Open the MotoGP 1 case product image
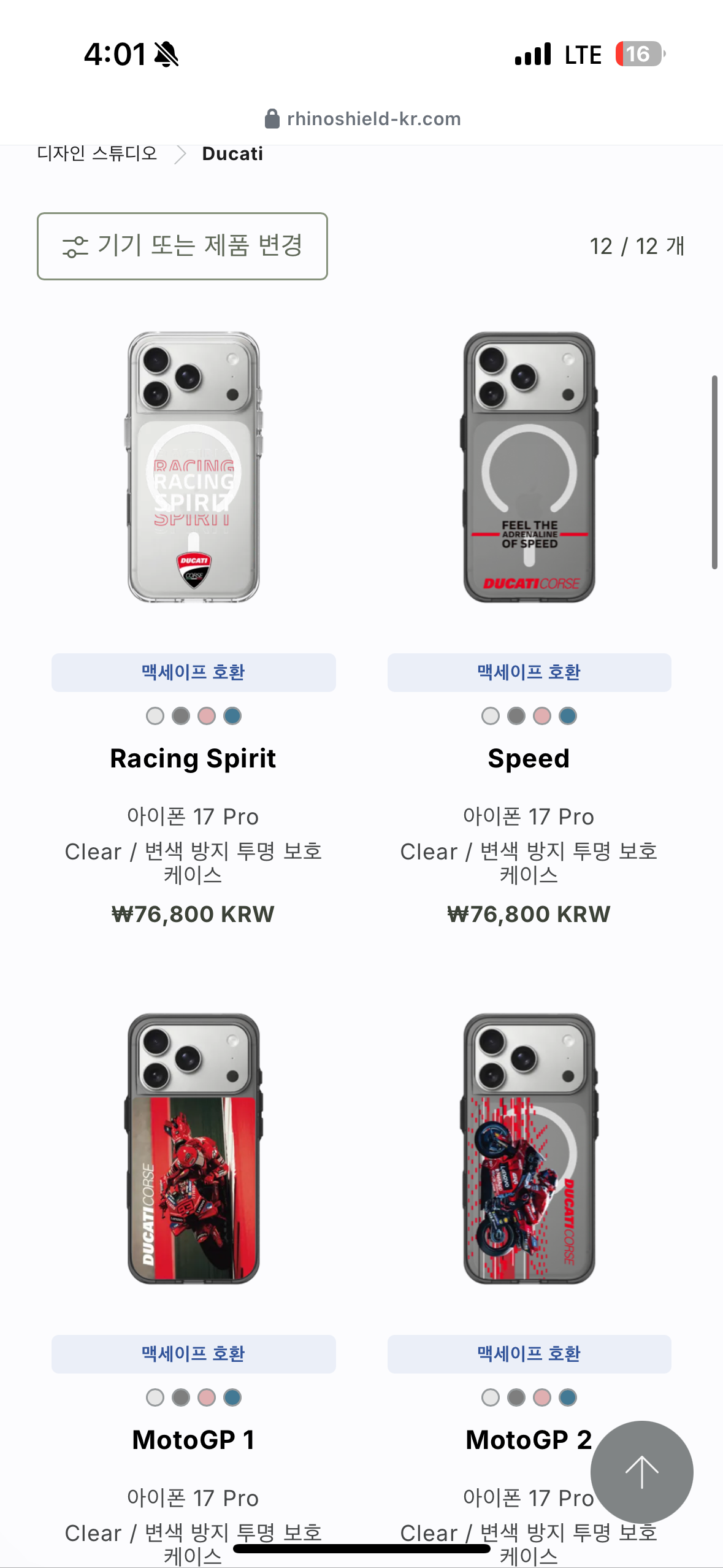The image size is (723, 1568). click(193, 1148)
